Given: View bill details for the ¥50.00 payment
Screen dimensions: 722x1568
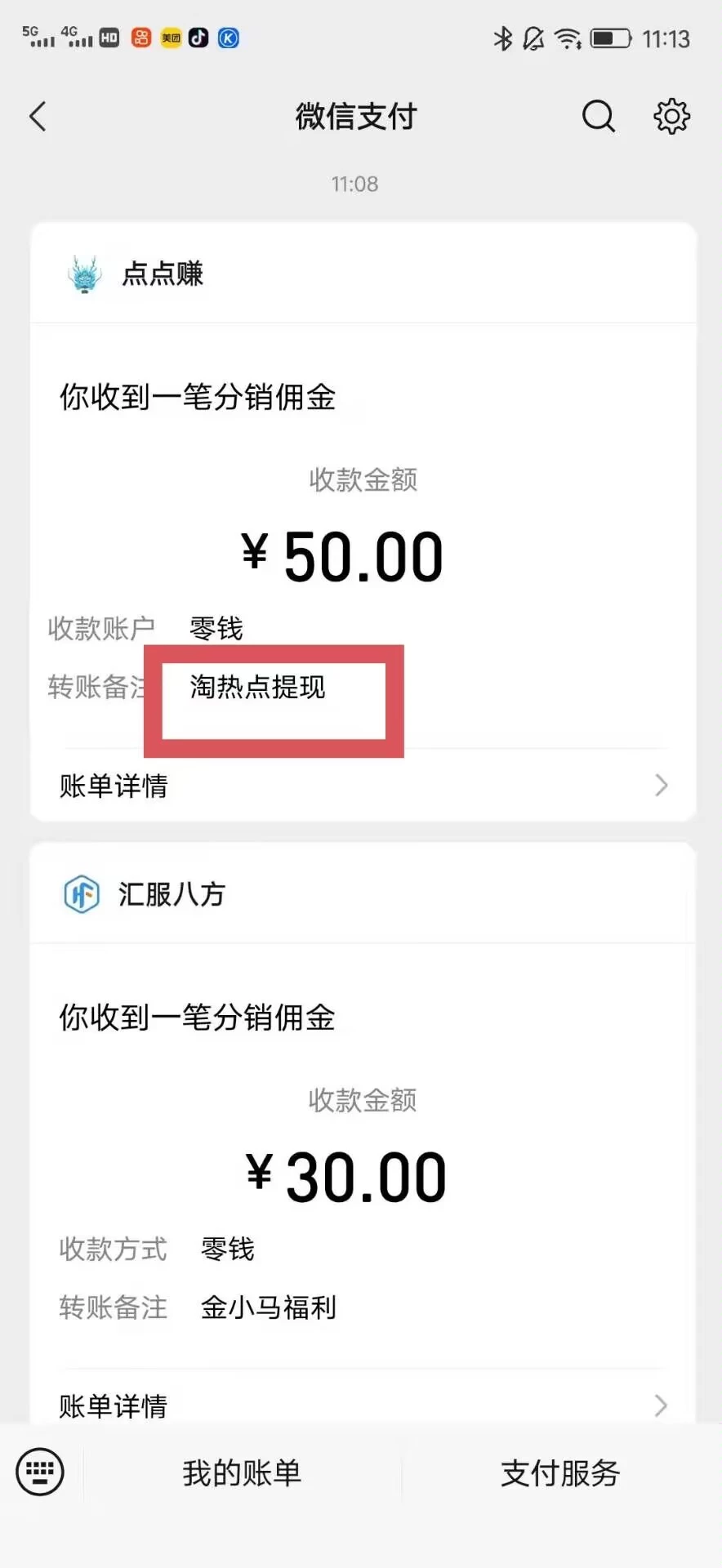Looking at the screenshot, I should click(x=363, y=786).
